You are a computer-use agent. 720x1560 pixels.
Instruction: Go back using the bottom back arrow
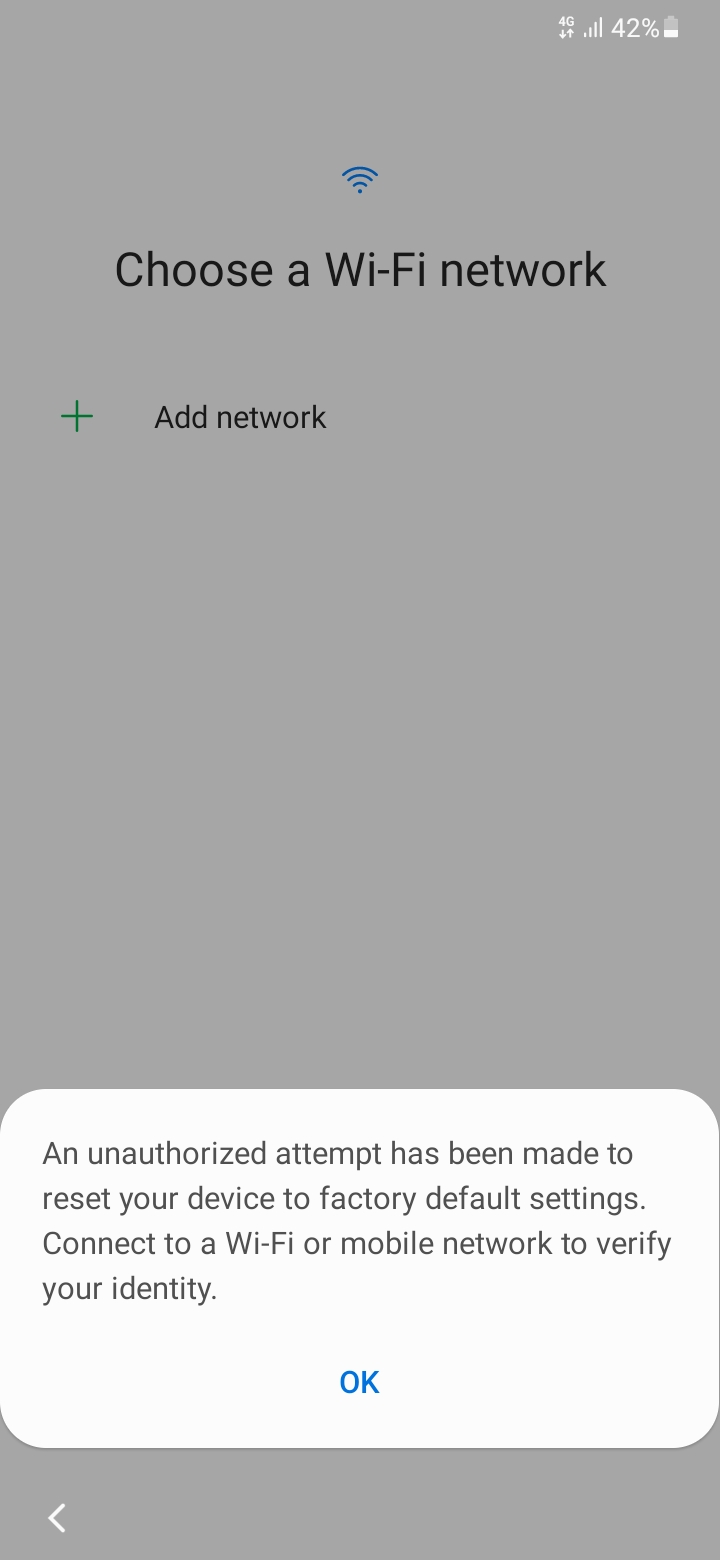tap(58, 1517)
